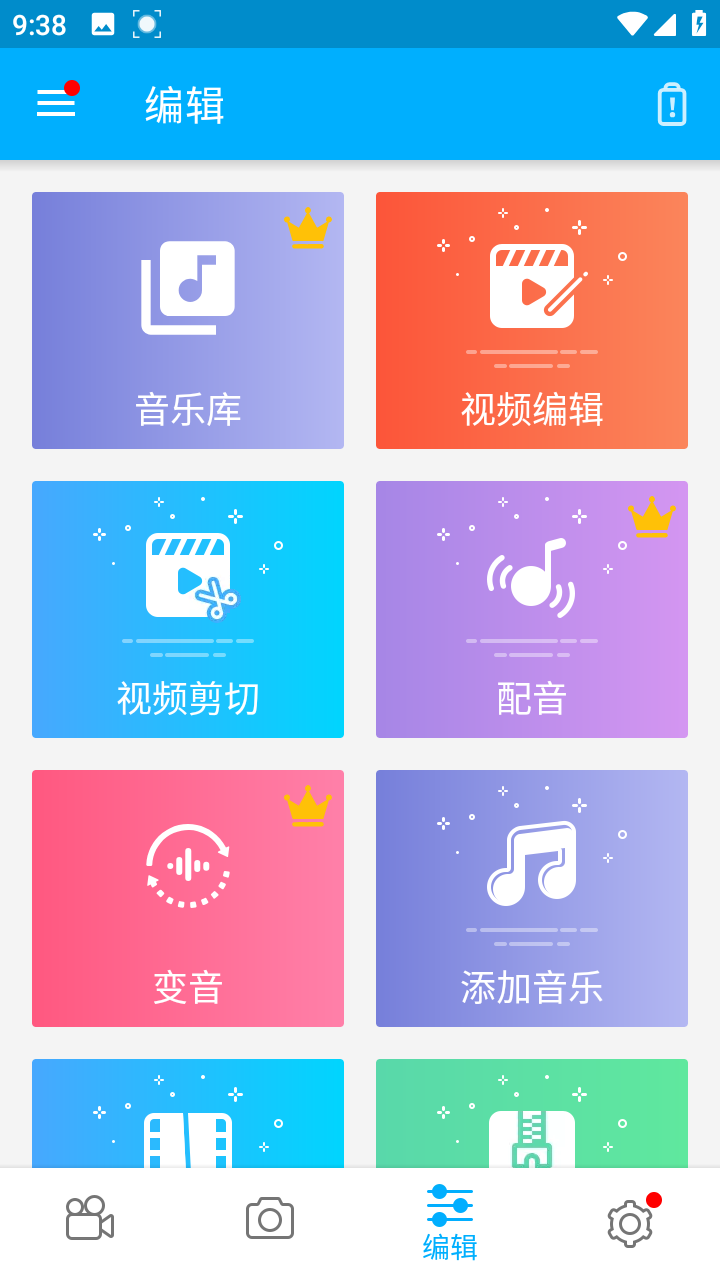
Task: Go to the settings gear tab
Action: coord(630,1222)
